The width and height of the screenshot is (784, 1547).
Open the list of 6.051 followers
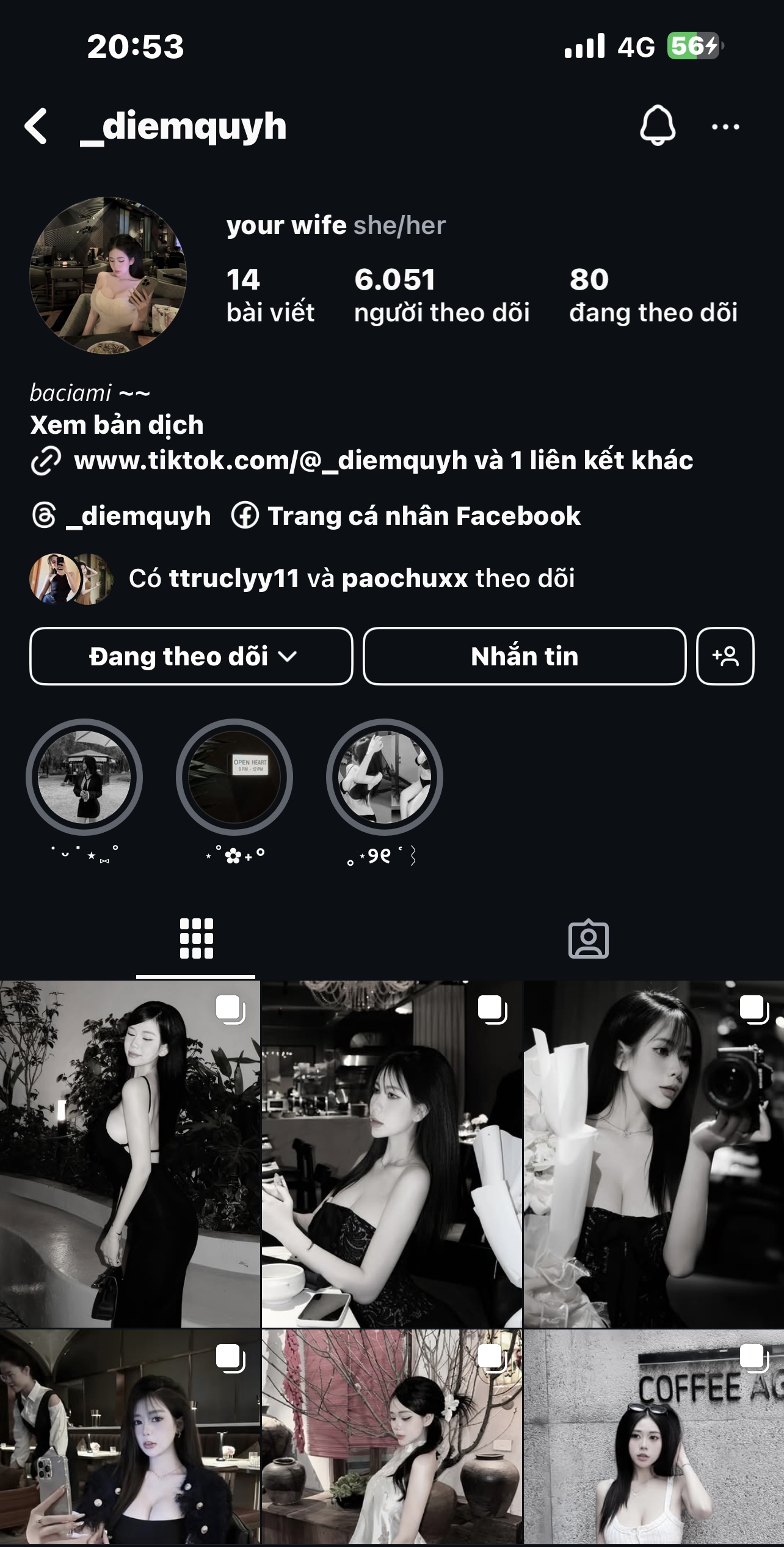pyautogui.click(x=441, y=294)
